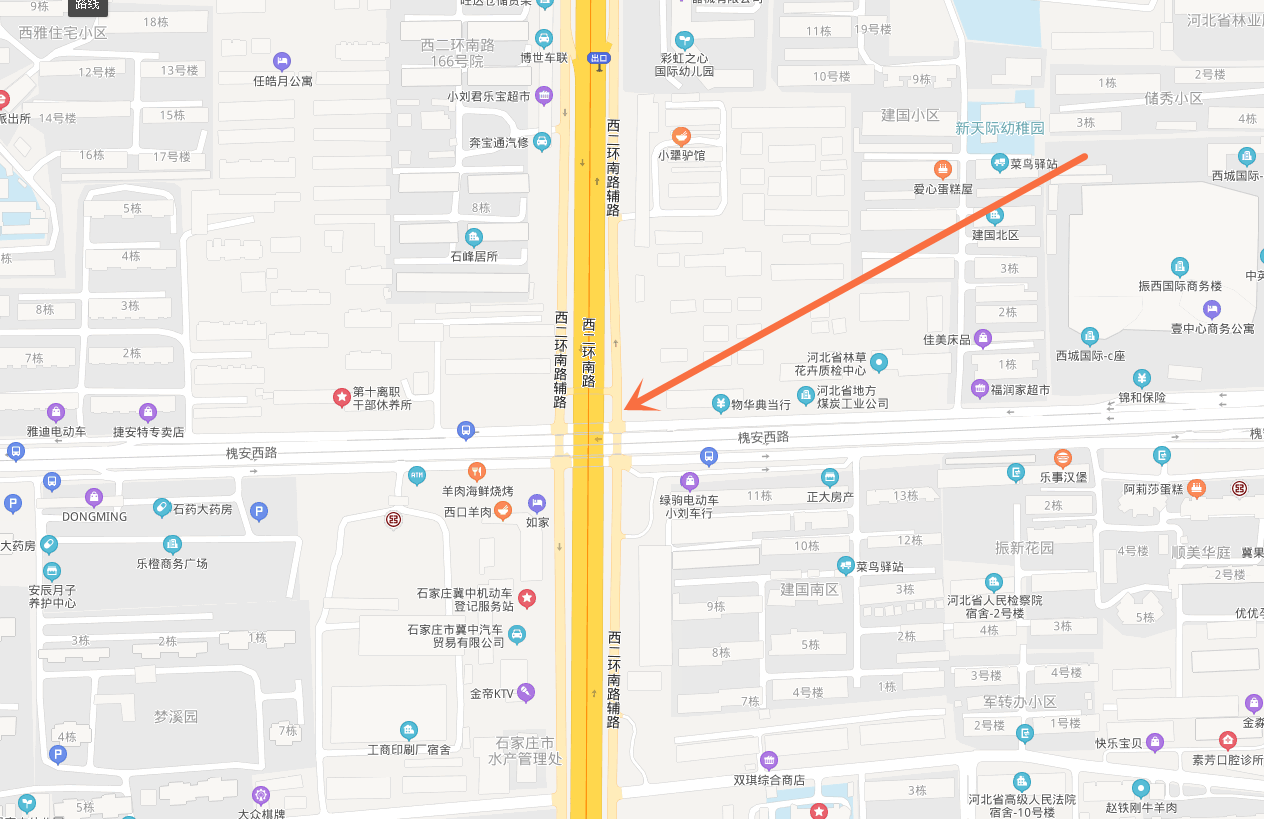1264x819 pixels.
Task: Tap the 石峰居所 residence marker
Action: tap(474, 237)
